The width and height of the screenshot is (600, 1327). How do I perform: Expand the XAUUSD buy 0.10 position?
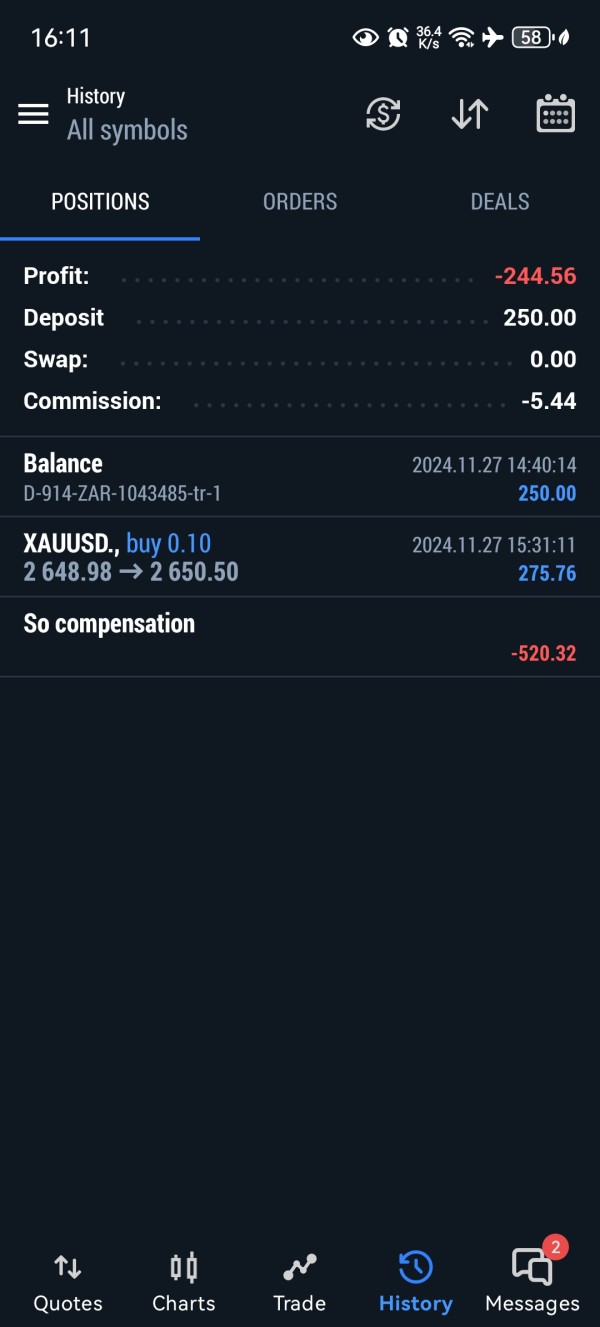[300, 557]
